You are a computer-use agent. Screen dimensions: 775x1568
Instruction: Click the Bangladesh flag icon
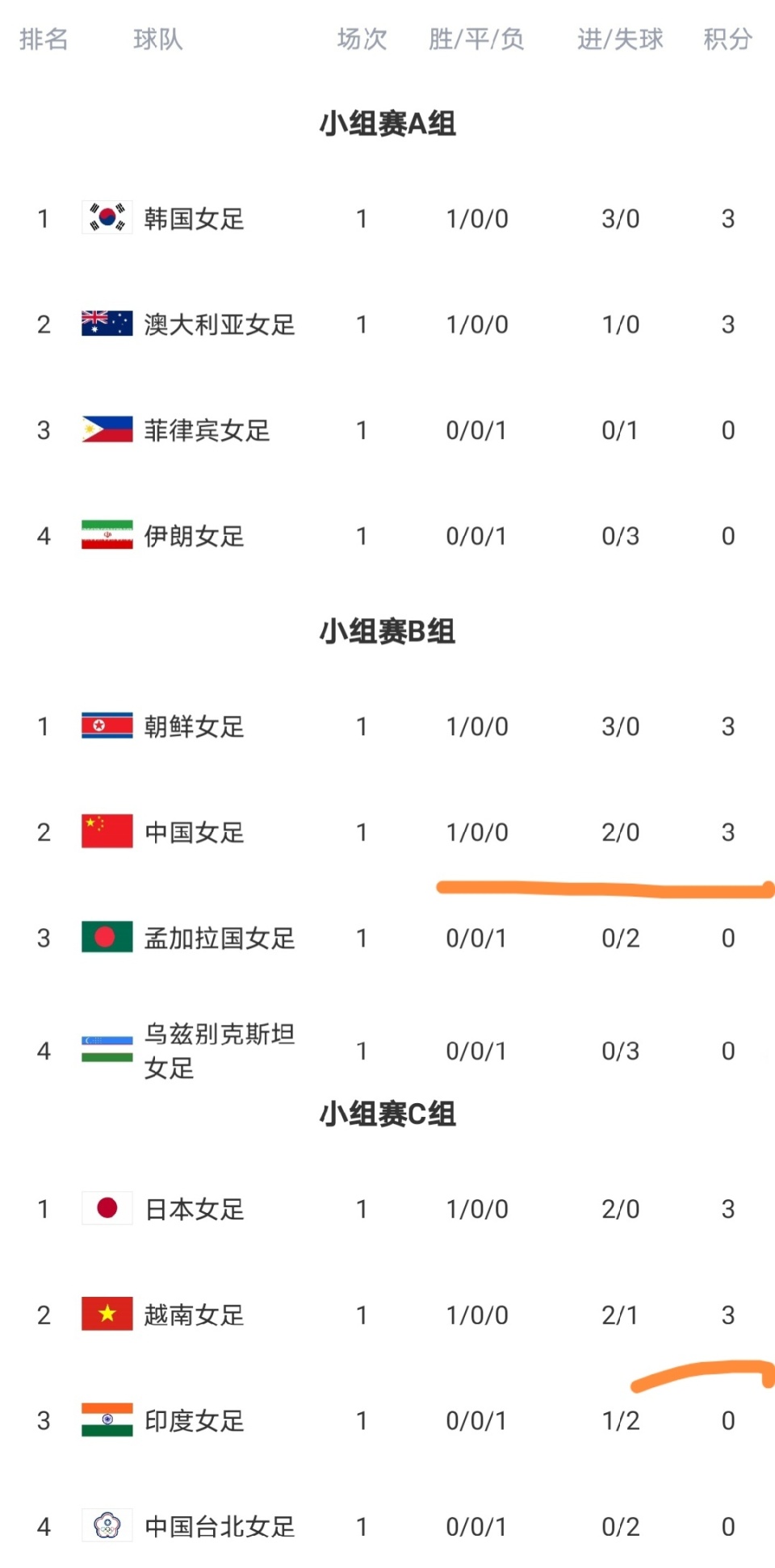coord(106,937)
